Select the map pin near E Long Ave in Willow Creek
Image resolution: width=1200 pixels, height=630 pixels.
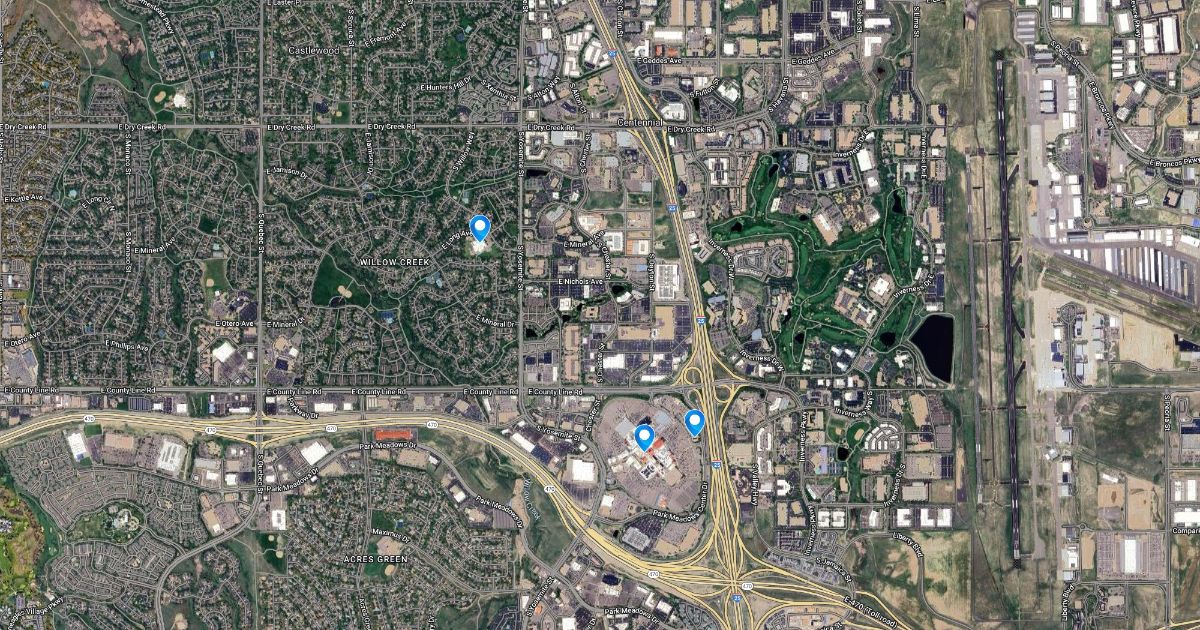[x=480, y=228]
